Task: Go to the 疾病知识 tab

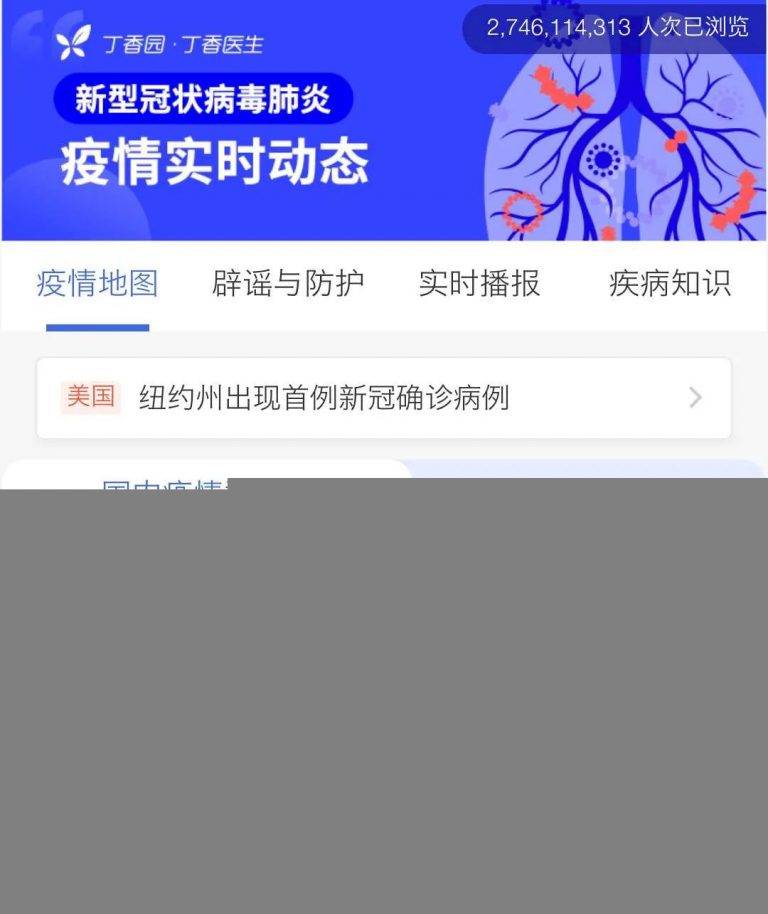Action: click(670, 284)
